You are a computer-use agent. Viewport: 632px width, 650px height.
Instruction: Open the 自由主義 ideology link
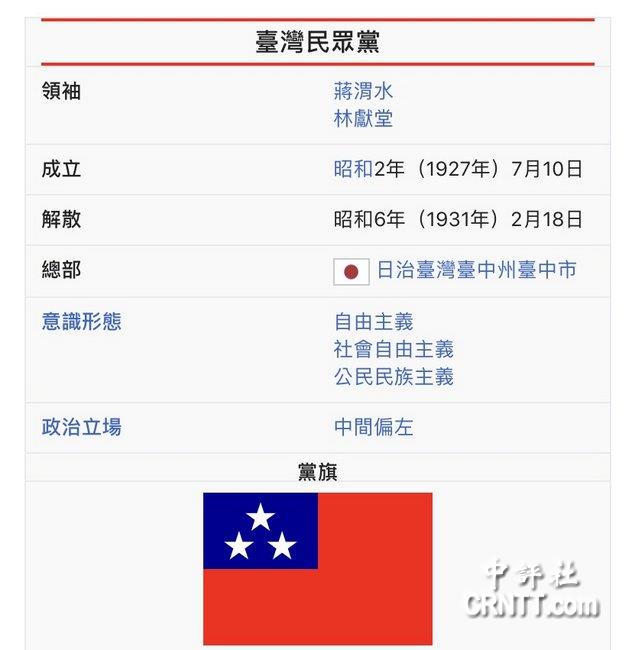[x=373, y=322]
